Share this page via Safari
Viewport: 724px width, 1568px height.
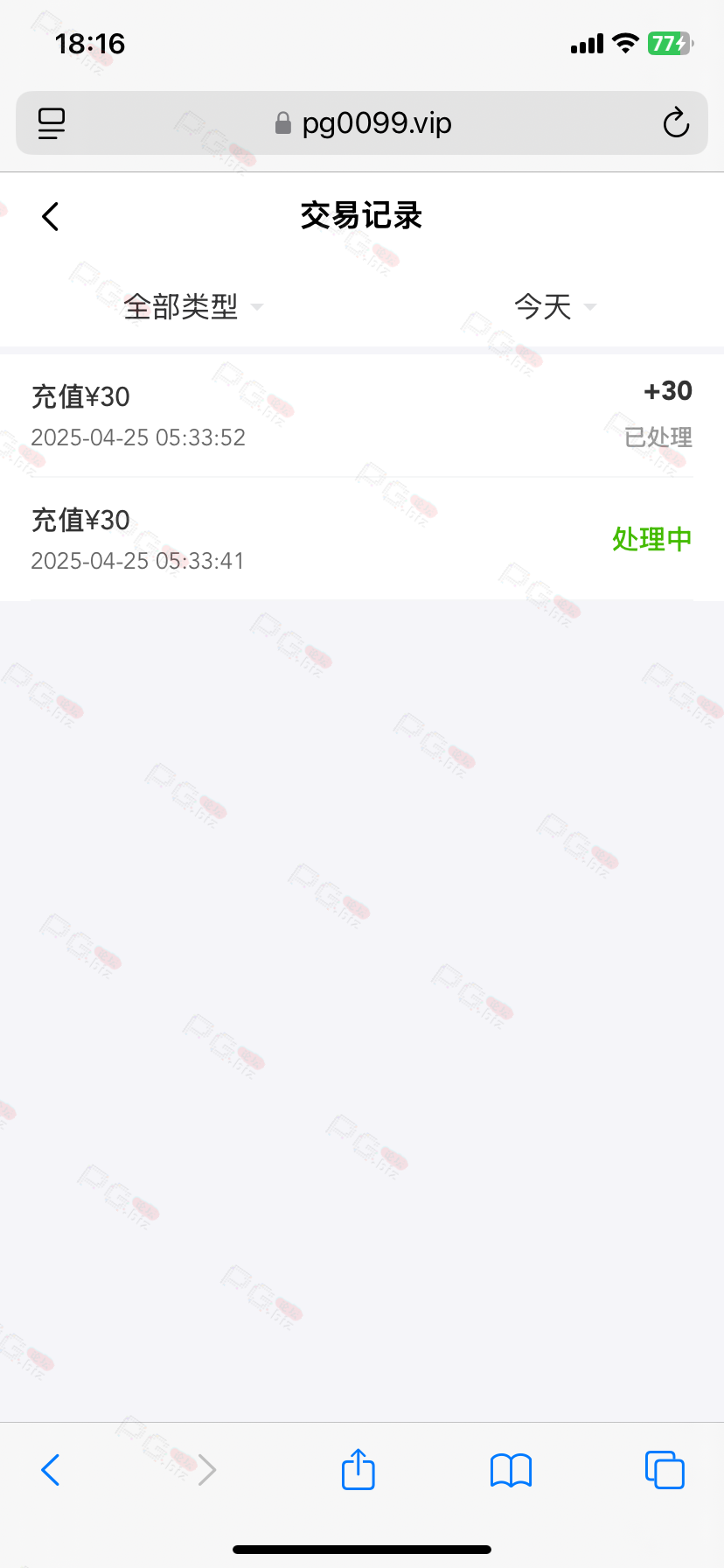pos(359,1468)
